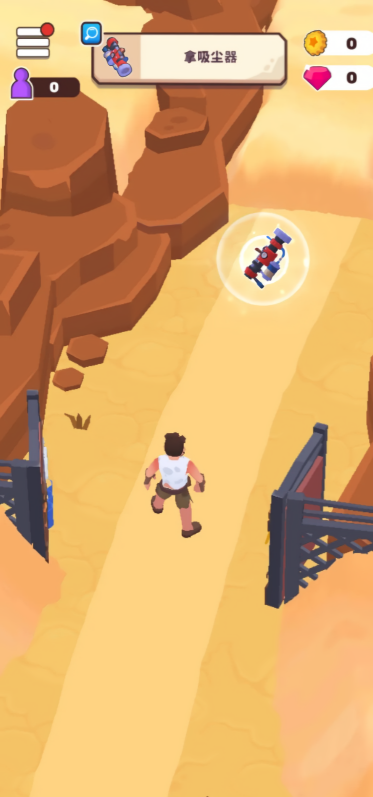This screenshot has height=797, width=373.
Task: Open the 拿吸尘器 quest banner
Action: 189,58
